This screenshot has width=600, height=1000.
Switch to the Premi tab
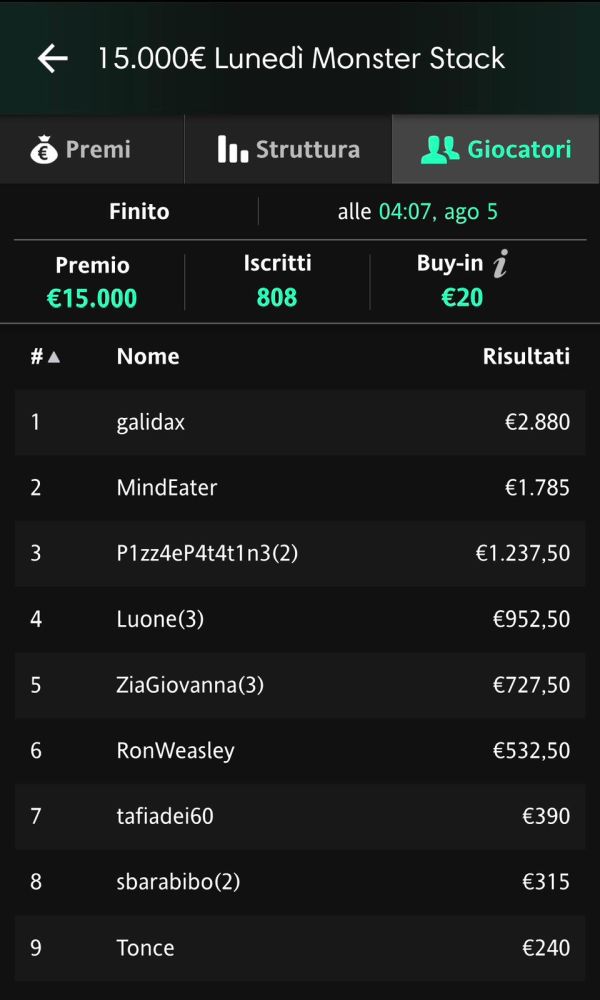(92, 149)
